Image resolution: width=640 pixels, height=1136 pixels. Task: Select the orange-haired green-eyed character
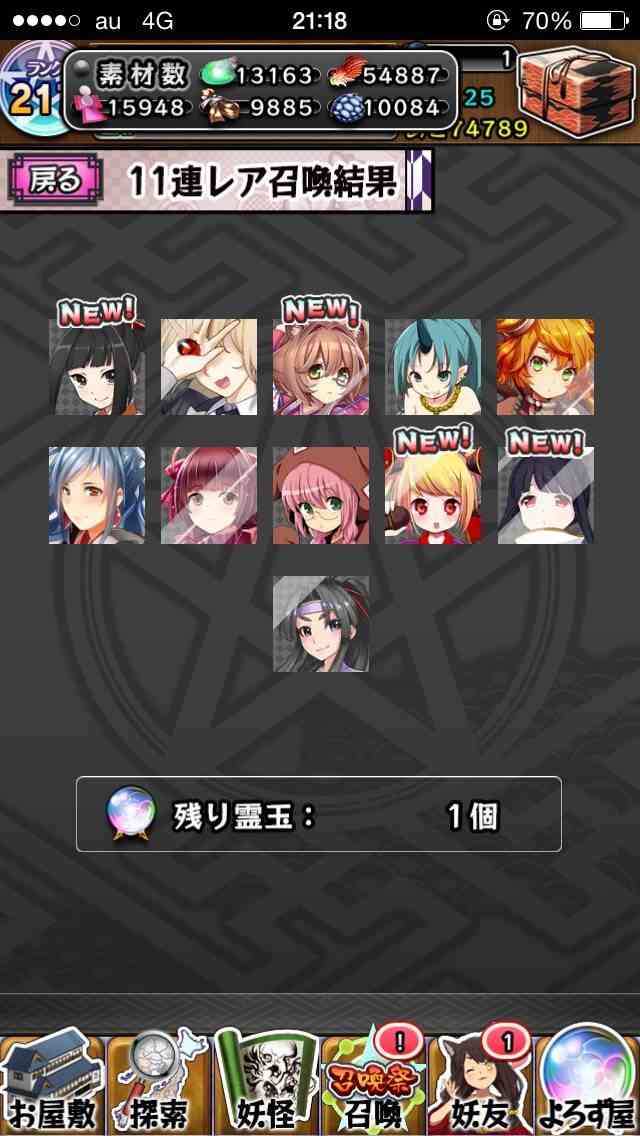point(545,367)
